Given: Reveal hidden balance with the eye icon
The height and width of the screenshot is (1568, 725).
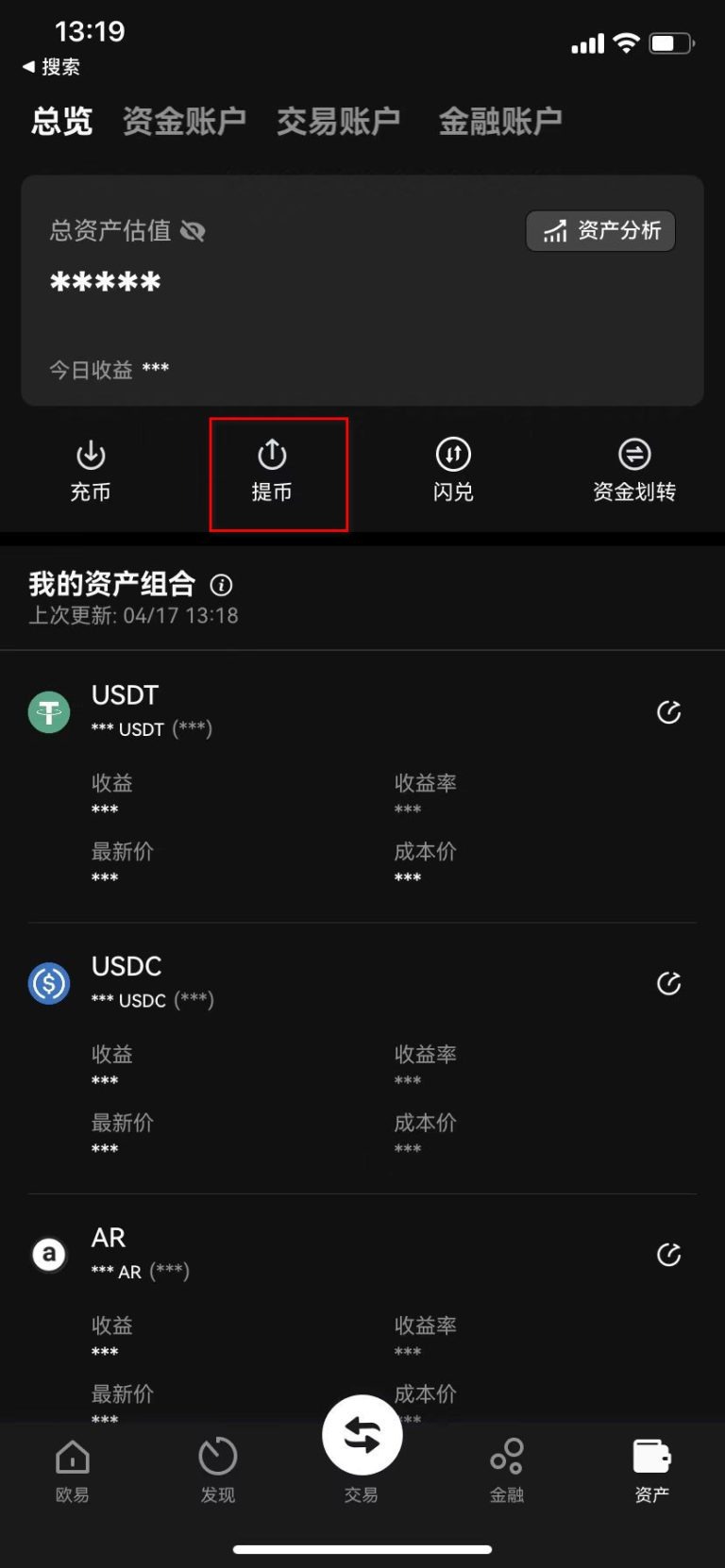Looking at the screenshot, I should 193,231.
